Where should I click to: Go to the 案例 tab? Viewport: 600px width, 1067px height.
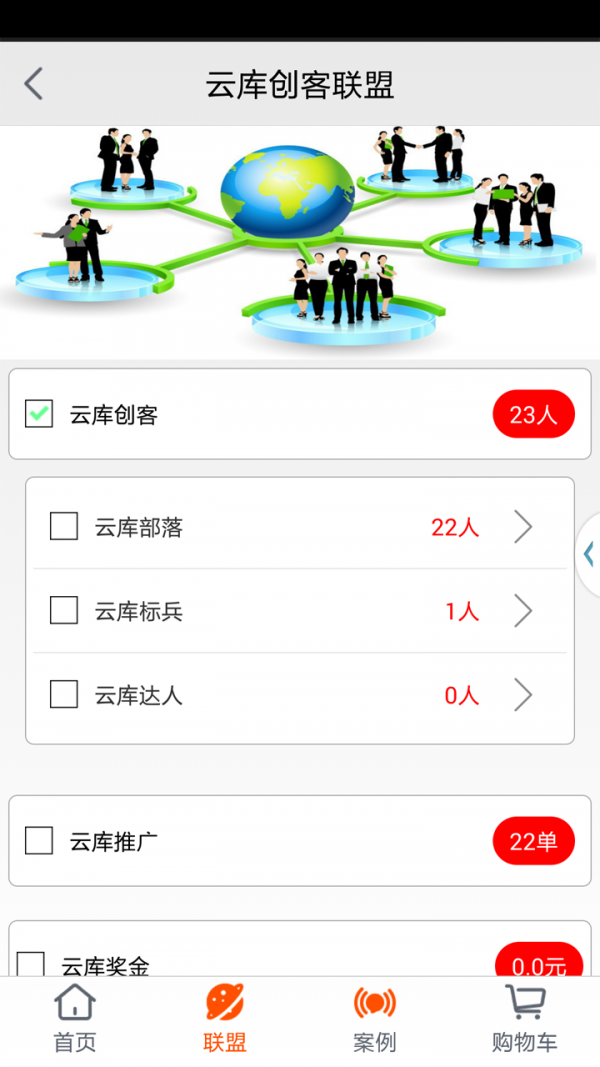[x=375, y=1018]
